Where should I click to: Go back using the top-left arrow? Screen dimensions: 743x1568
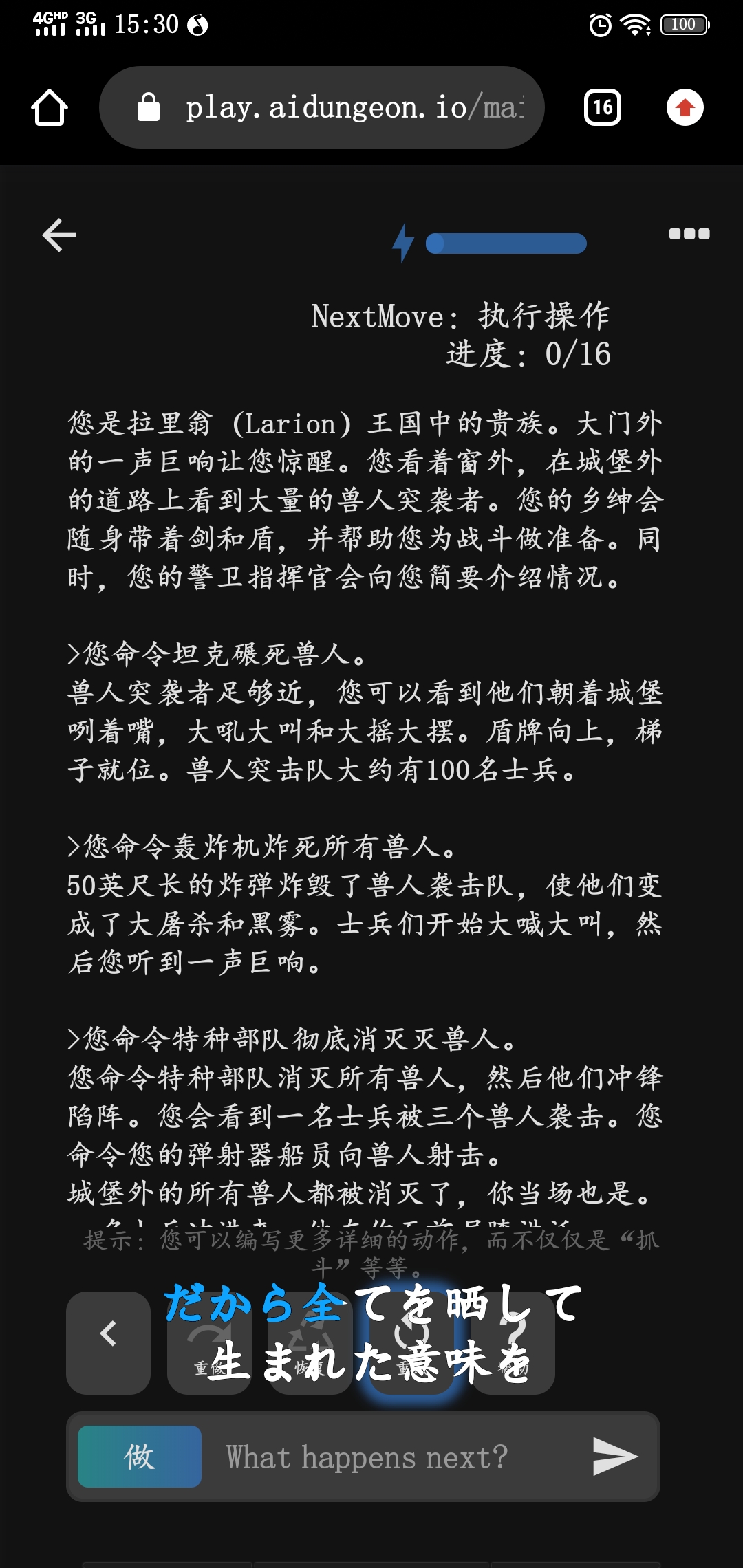(x=59, y=235)
